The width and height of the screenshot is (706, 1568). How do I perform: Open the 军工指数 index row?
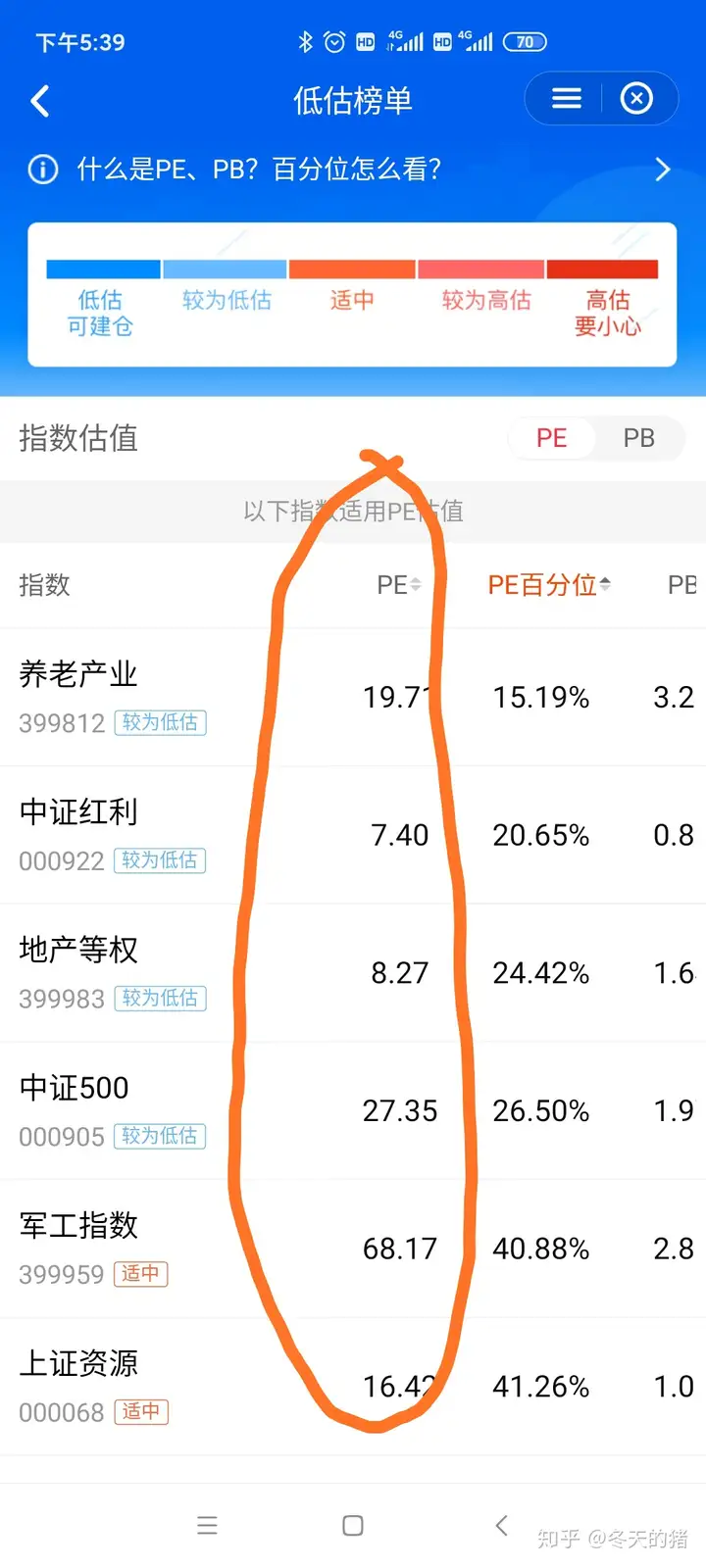click(x=353, y=1249)
